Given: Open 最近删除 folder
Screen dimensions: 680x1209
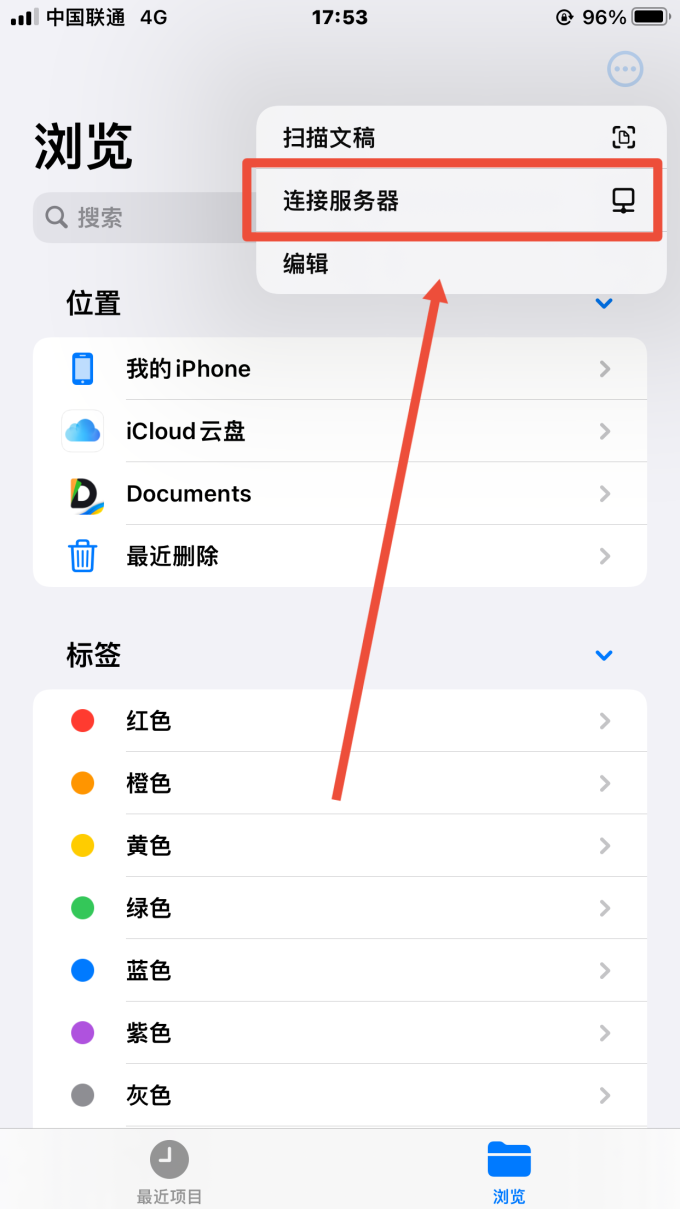Looking at the screenshot, I should pos(340,556).
